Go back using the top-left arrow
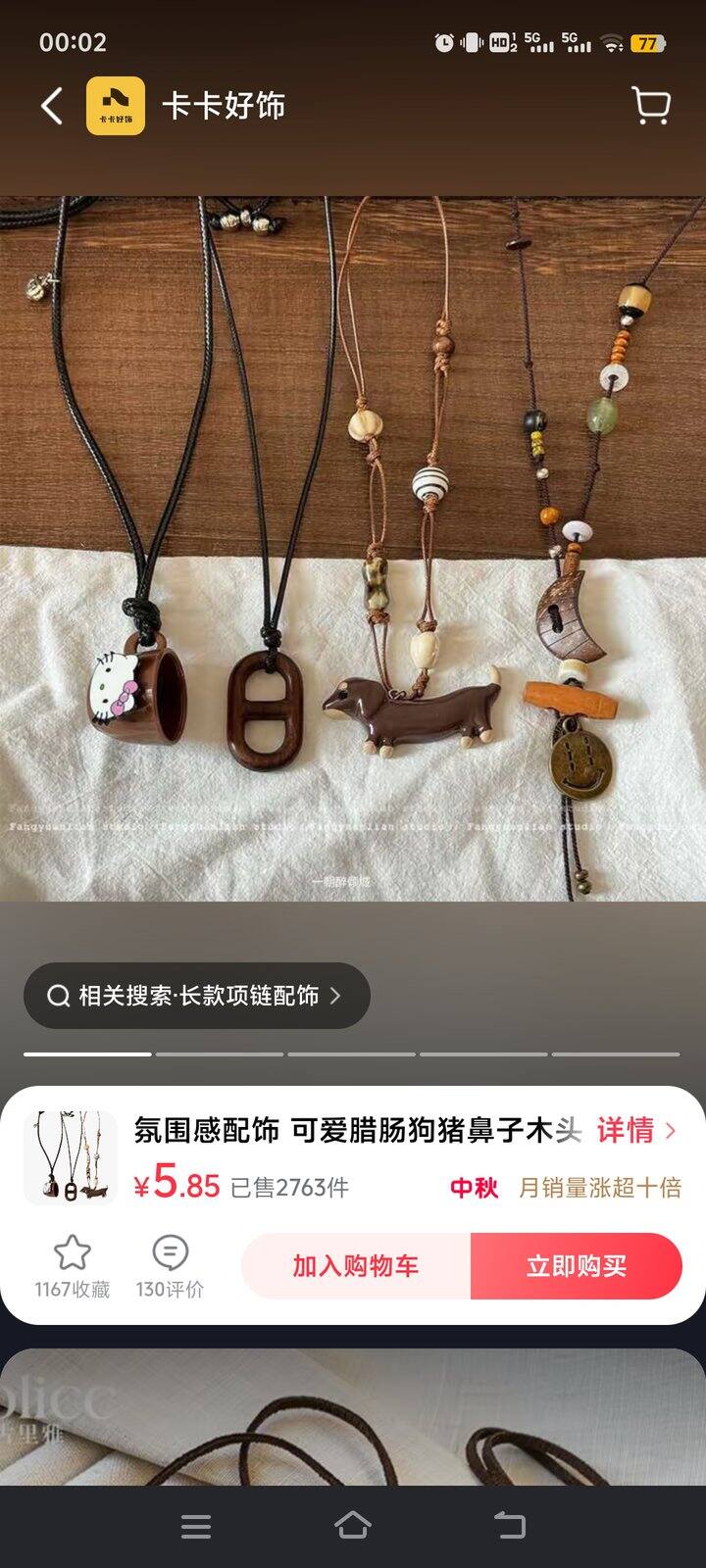The image size is (706, 1568). [52, 106]
